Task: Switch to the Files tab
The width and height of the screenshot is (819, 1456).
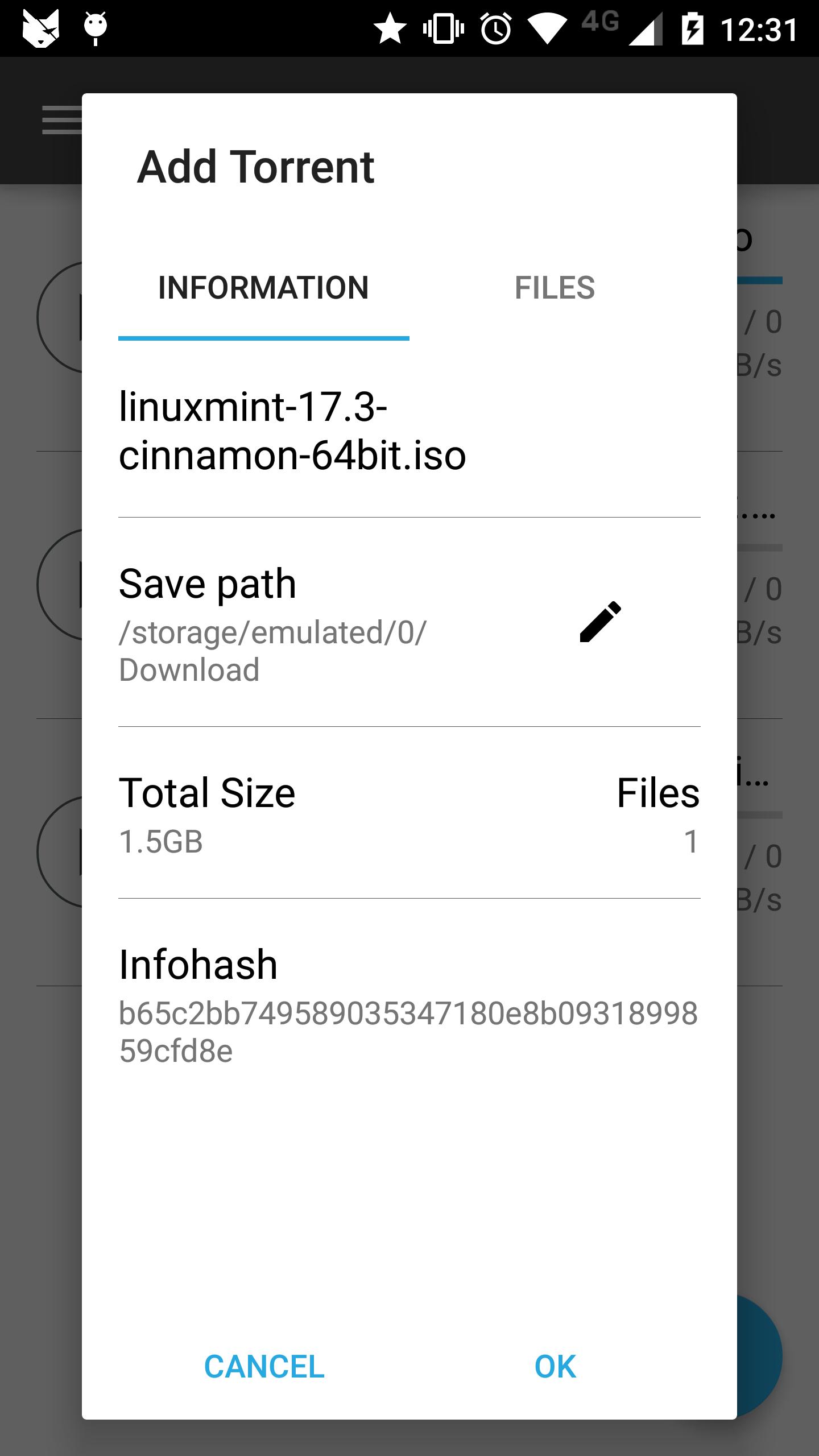Action: click(x=555, y=288)
